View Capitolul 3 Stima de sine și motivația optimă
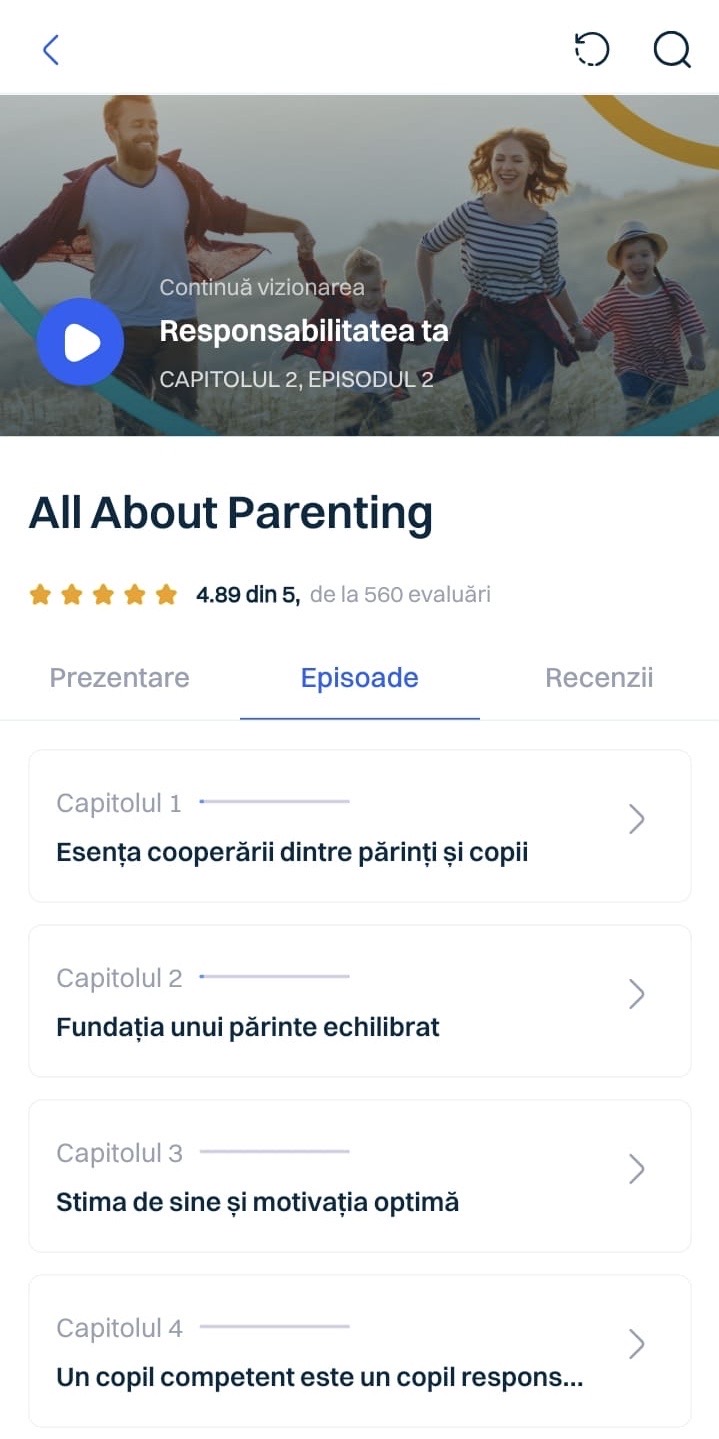This screenshot has width=719, height=1439. (x=359, y=1176)
